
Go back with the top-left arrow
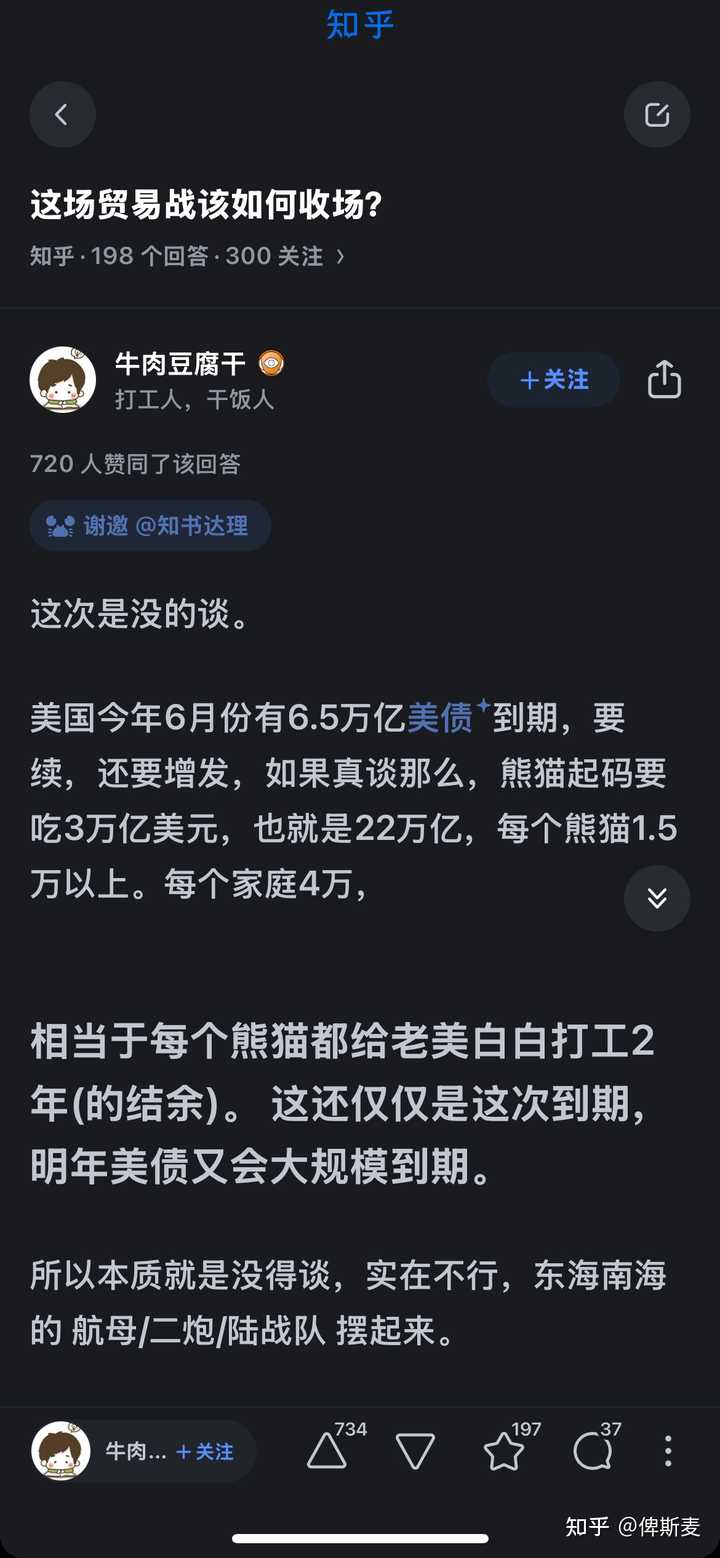tap(62, 115)
